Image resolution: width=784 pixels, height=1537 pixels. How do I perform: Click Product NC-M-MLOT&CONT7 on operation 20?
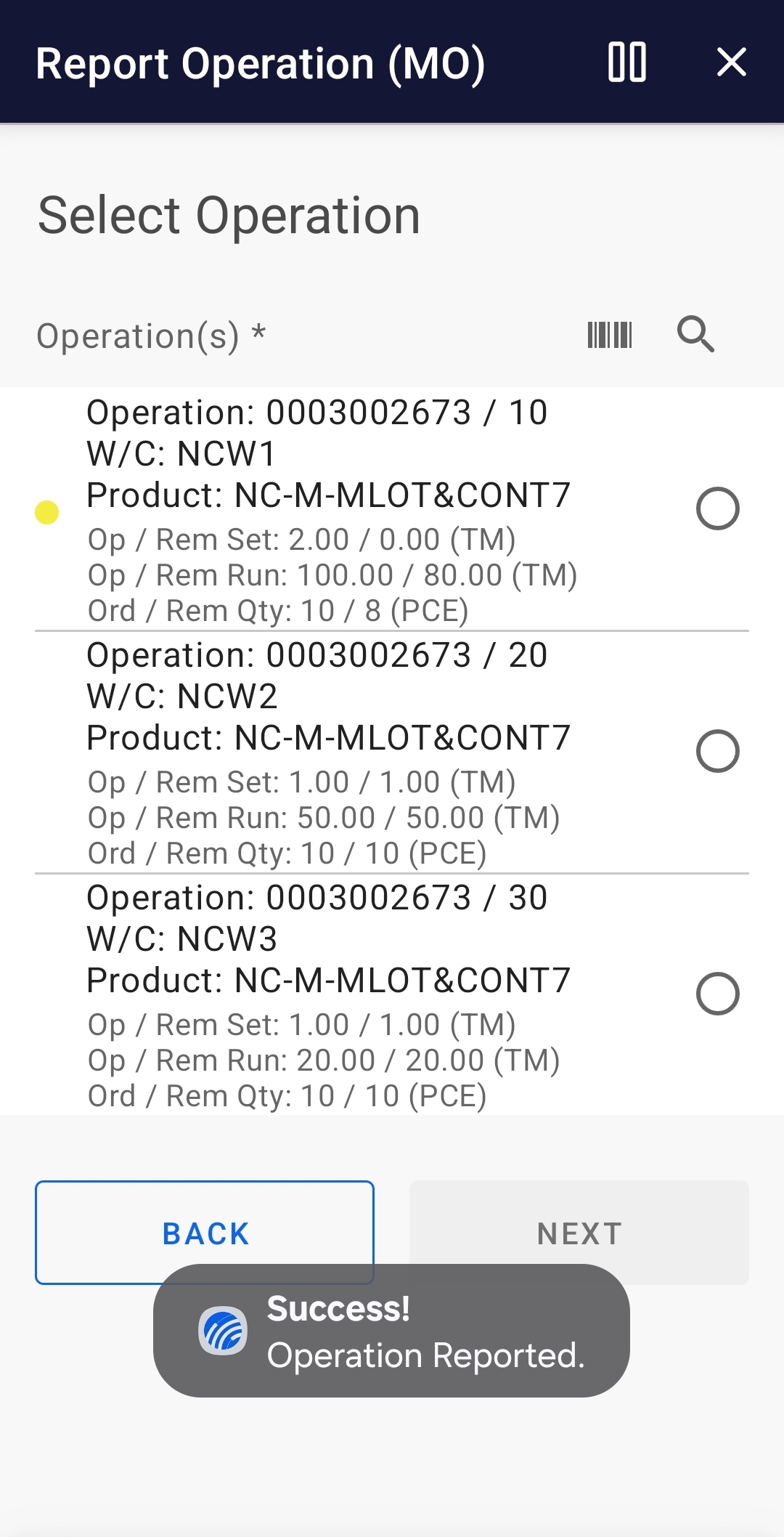point(329,737)
